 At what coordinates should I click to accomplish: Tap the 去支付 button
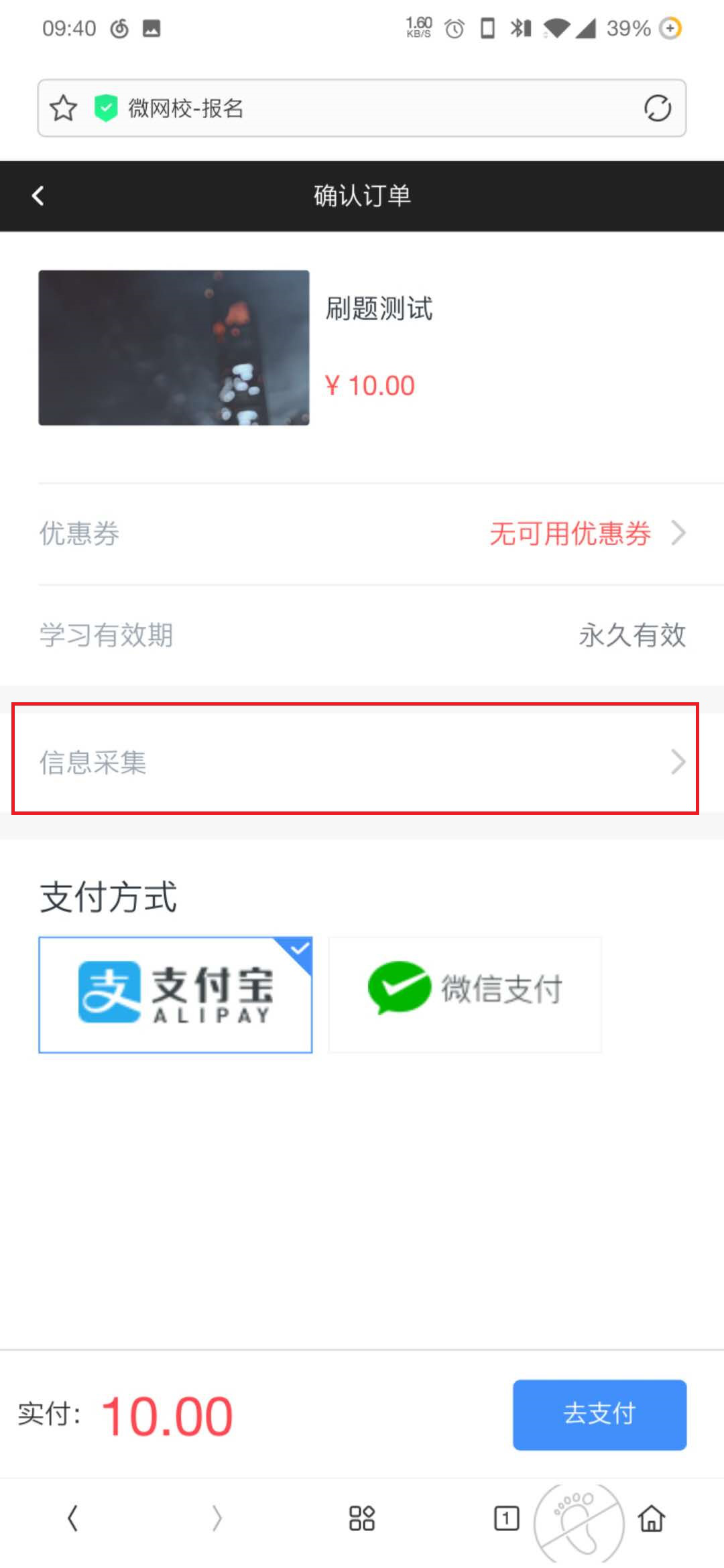point(599,1415)
